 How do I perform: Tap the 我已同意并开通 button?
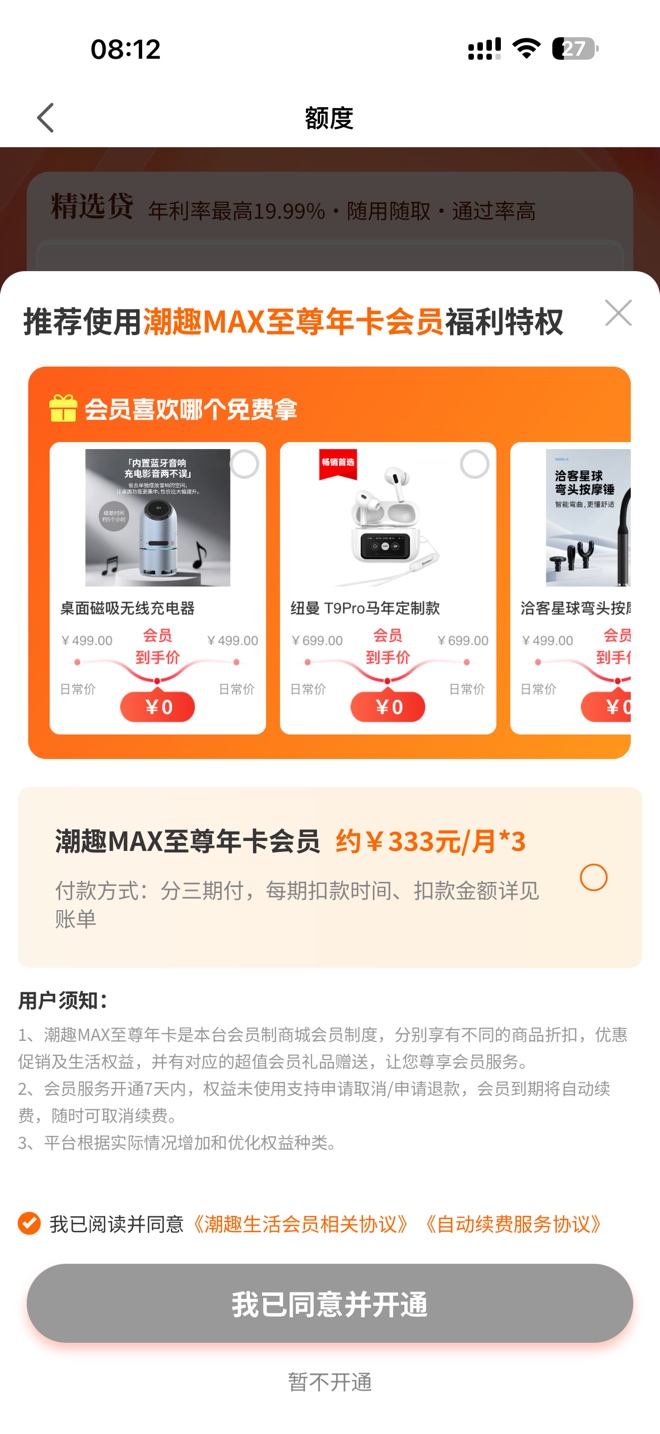tap(330, 1304)
